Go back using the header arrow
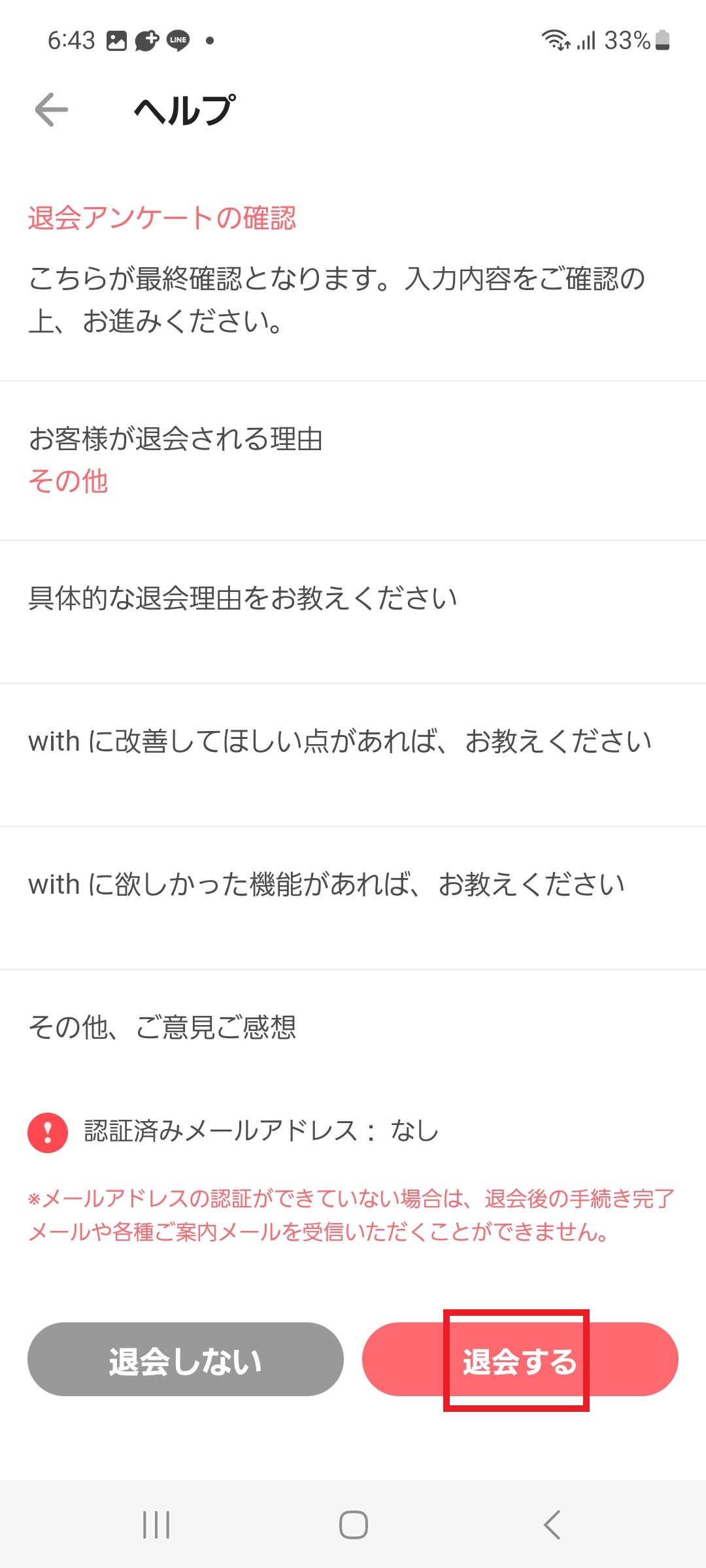Image resolution: width=706 pixels, height=1568 pixels. (x=52, y=109)
